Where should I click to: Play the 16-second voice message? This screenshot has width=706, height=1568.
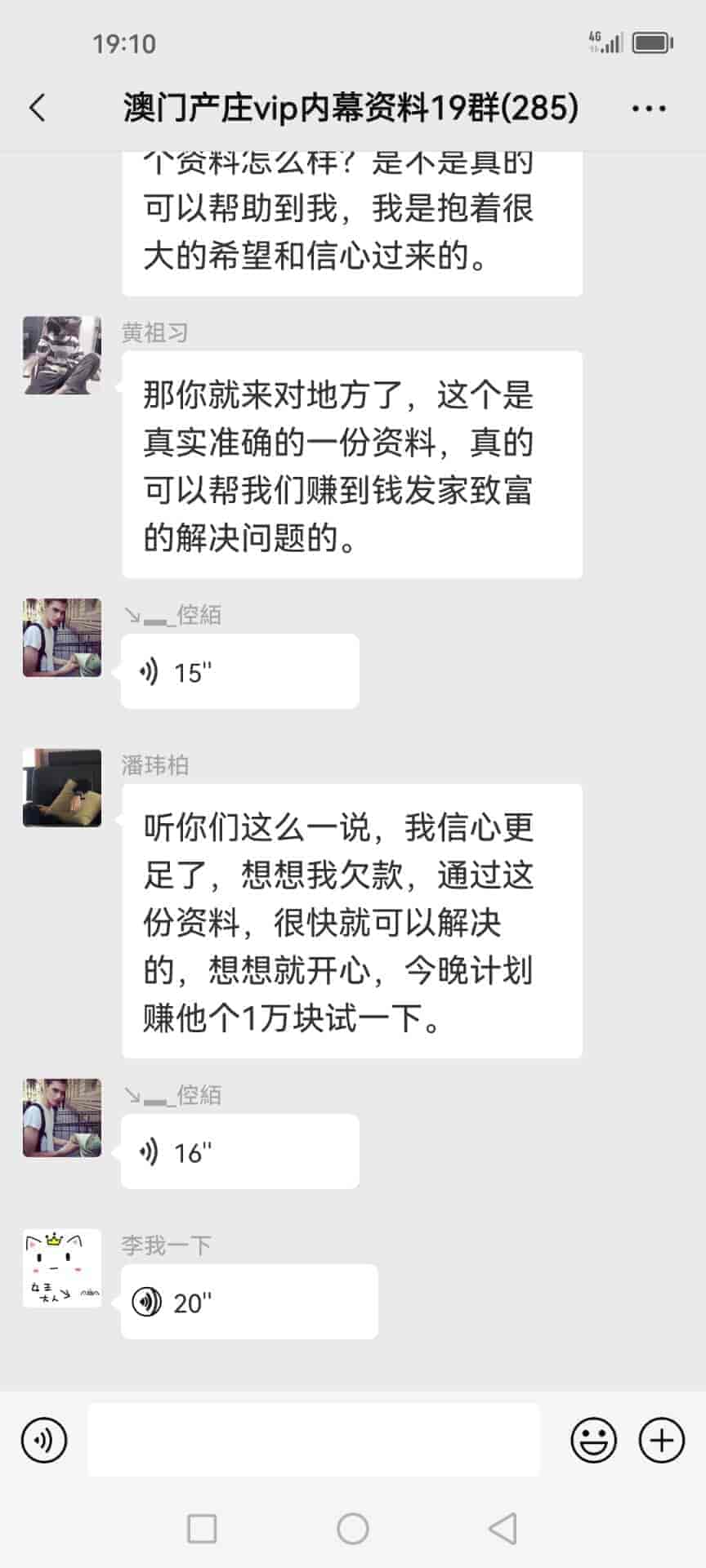click(x=239, y=1152)
